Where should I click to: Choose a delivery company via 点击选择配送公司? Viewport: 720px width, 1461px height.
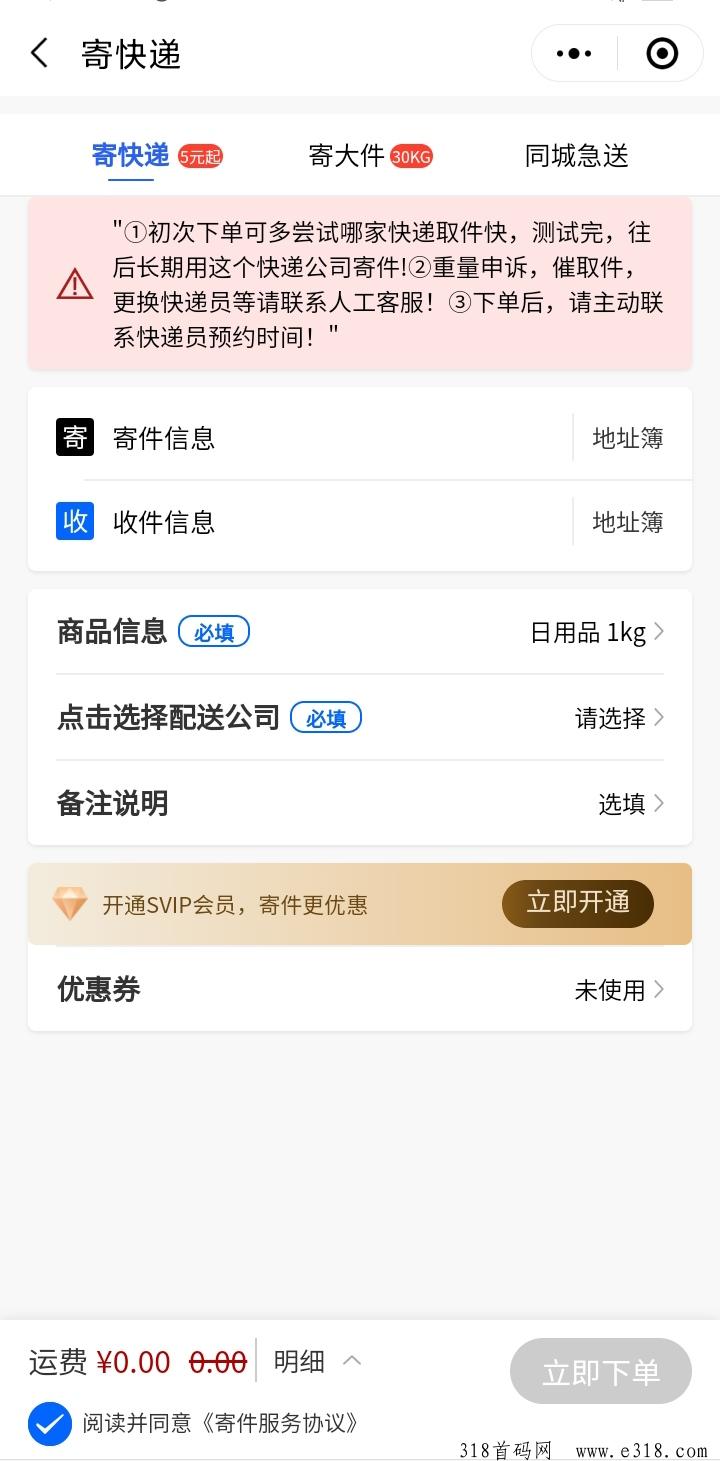(x=360, y=717)
